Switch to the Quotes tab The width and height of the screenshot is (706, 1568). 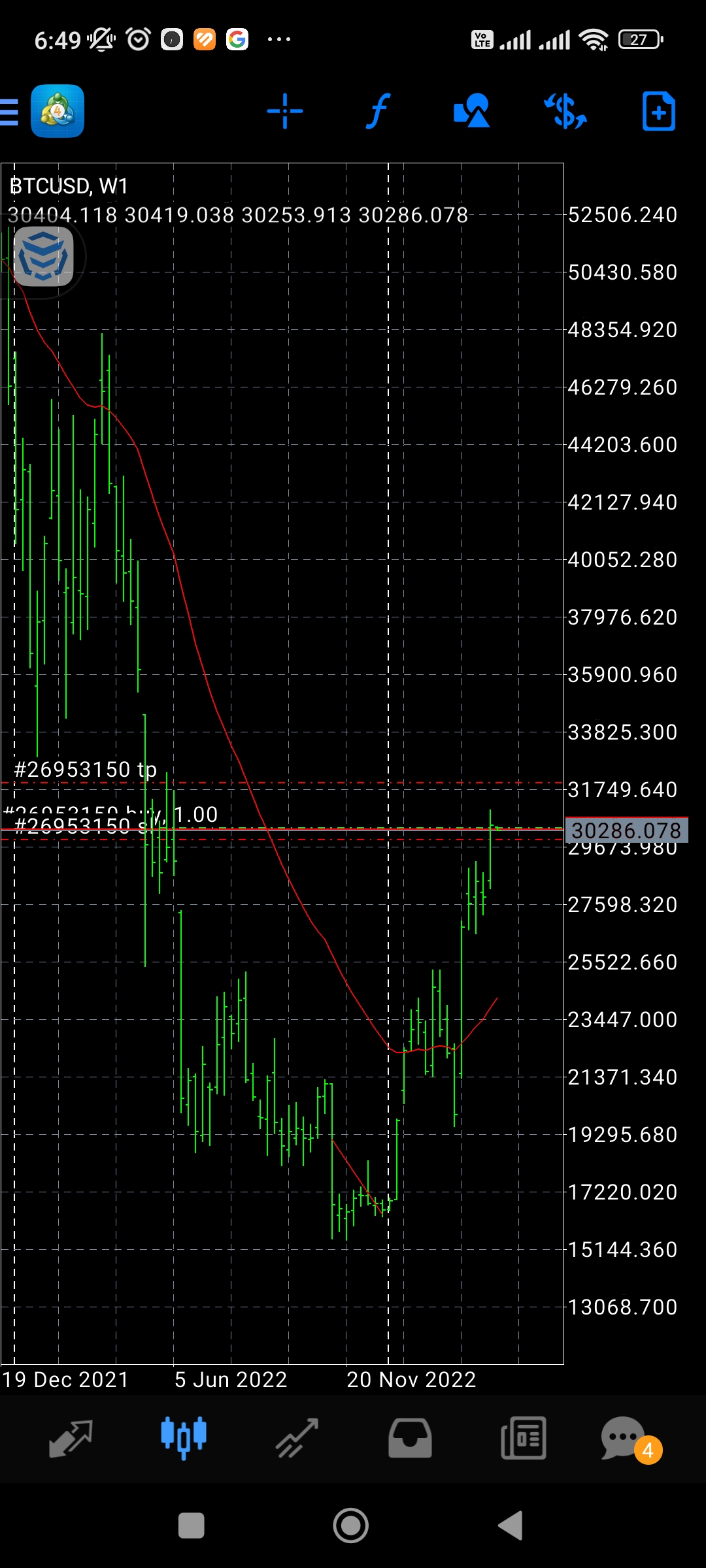pyautogui.click(x=71, y=1437)
